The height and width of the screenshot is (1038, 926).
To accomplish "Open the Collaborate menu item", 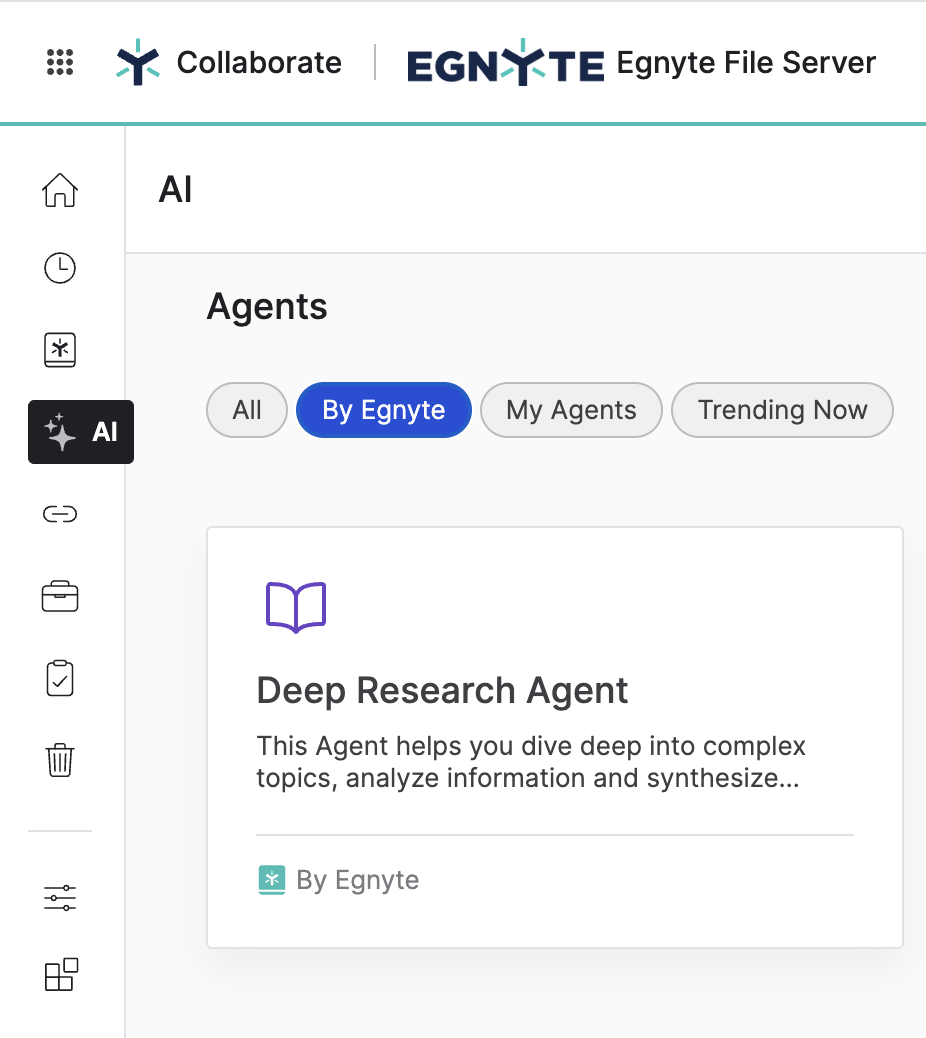I will coord(258,62).
